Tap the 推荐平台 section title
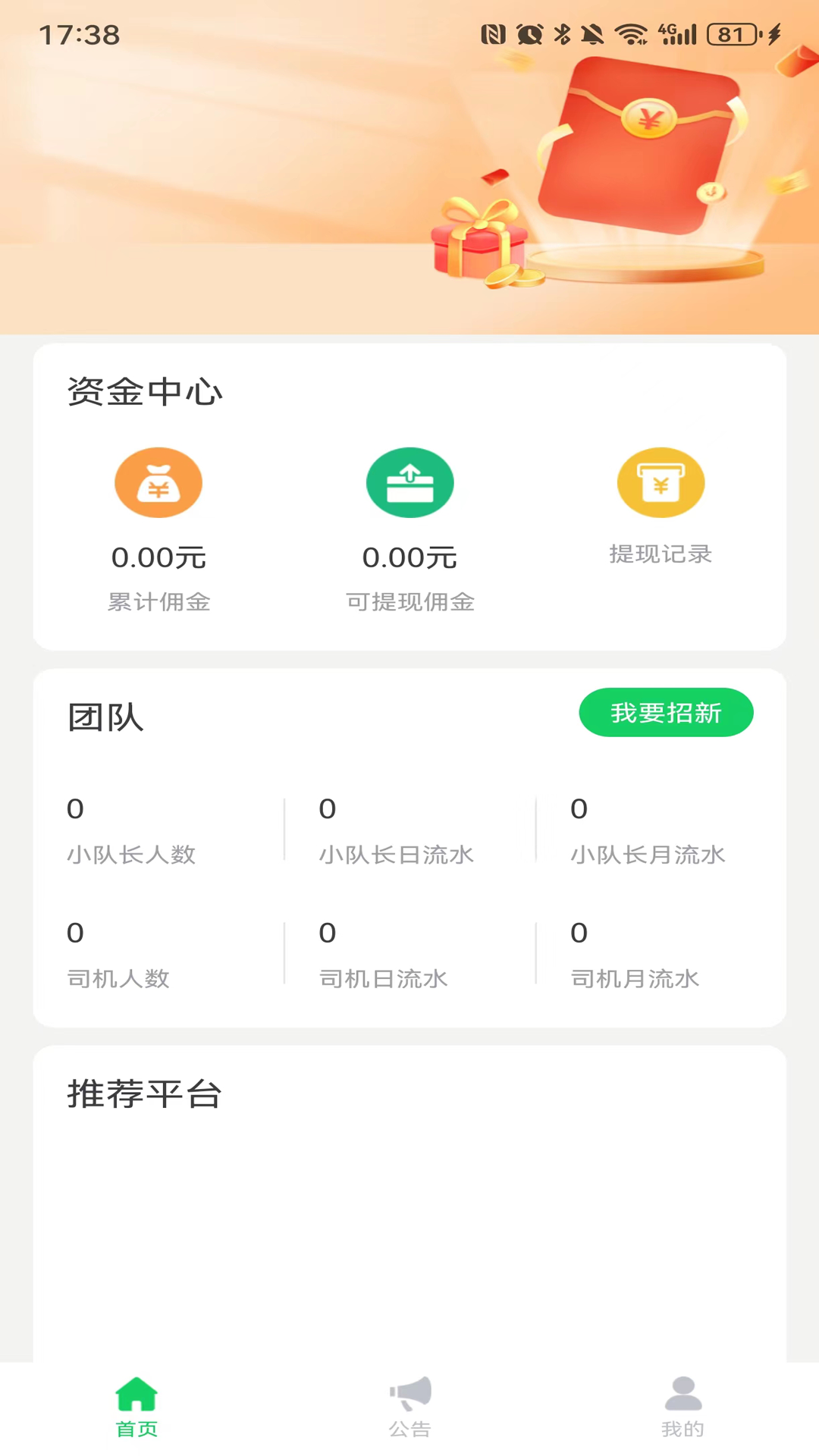819x1456 pixels. click(x=144, y=1093)
